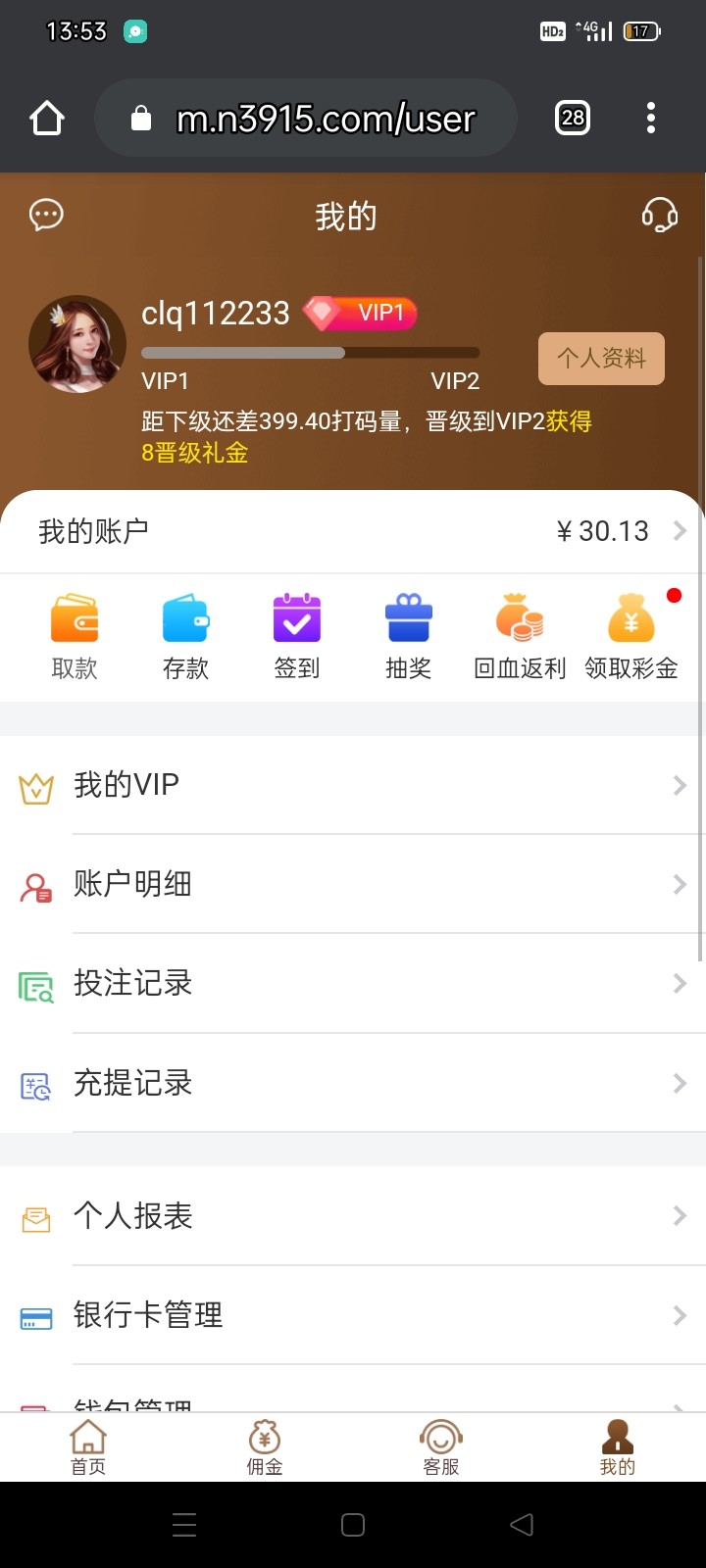Tap the 抽奖 lottery gift icon

[x=408, y=617]
